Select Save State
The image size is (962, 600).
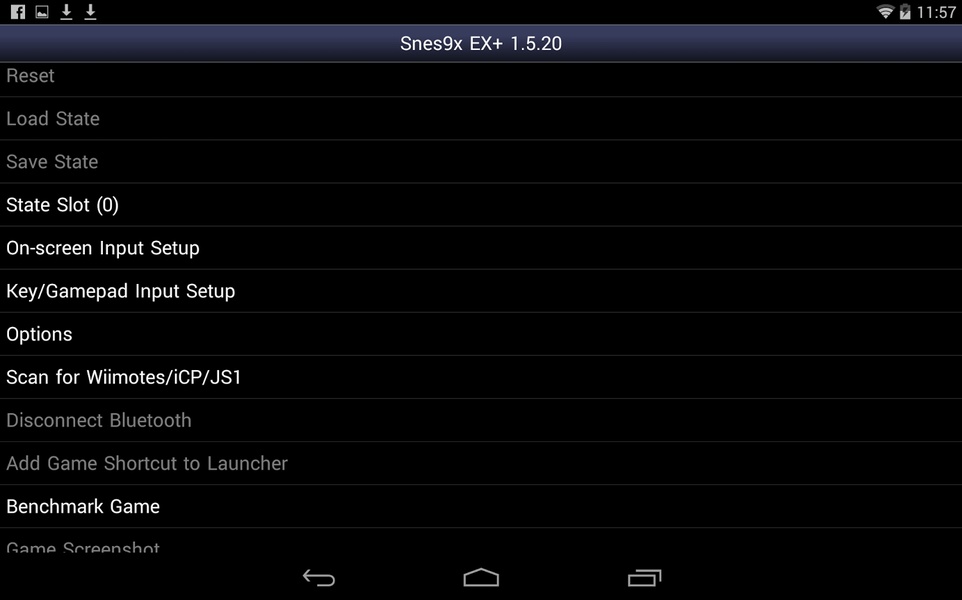coord(52,162)
